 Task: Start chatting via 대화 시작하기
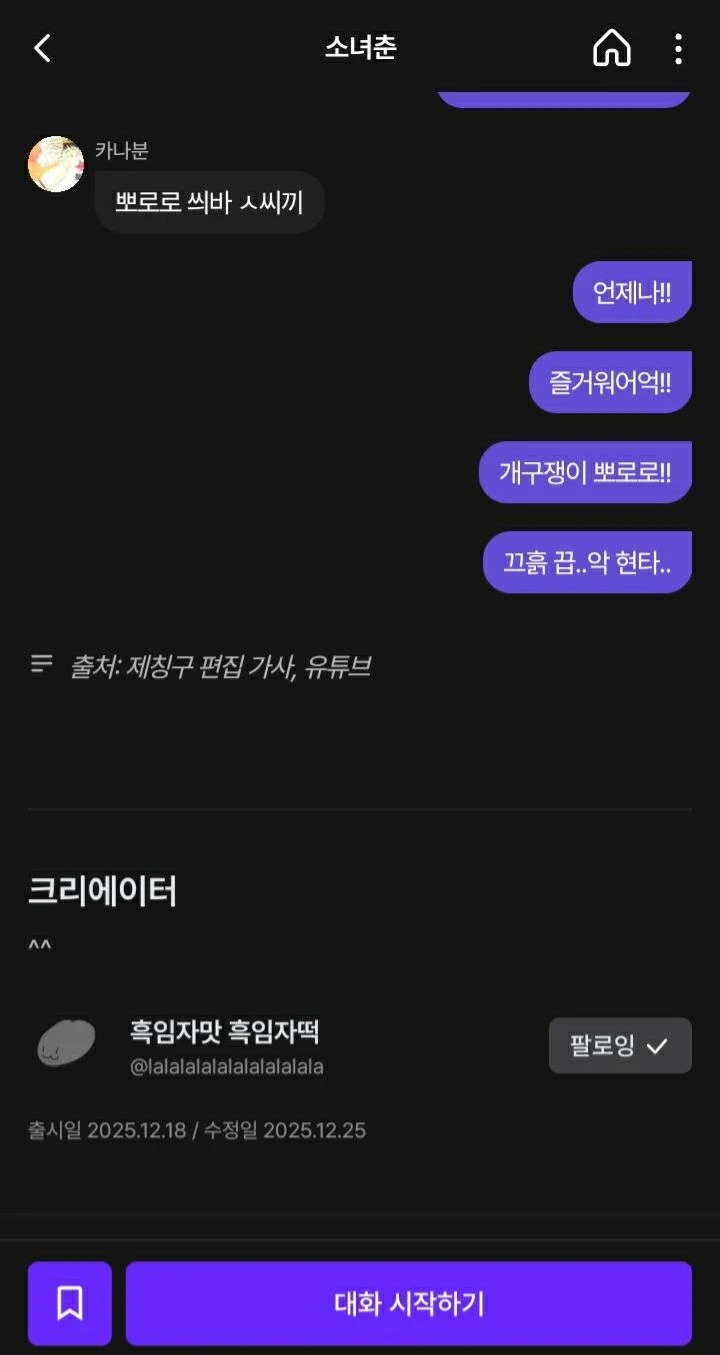(408, 1303)
